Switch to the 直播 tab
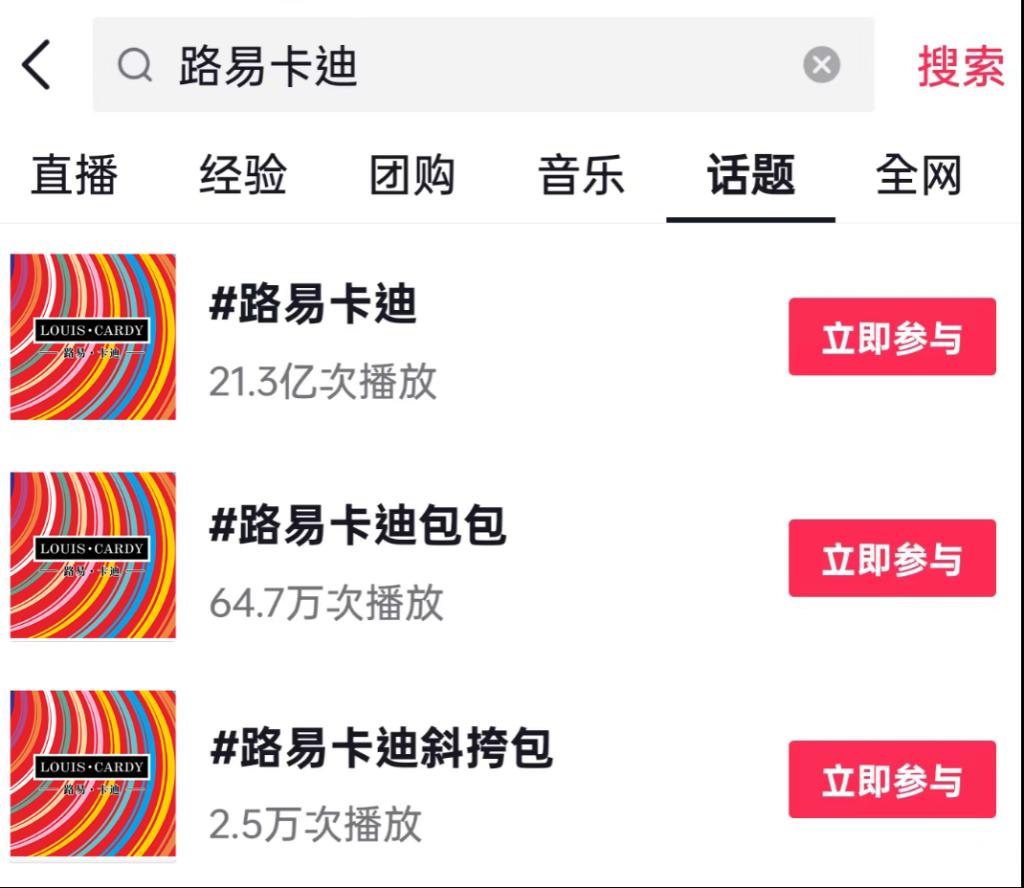Image resolution: width=1024 pixels, height=888 pixels. click(74, 176)
